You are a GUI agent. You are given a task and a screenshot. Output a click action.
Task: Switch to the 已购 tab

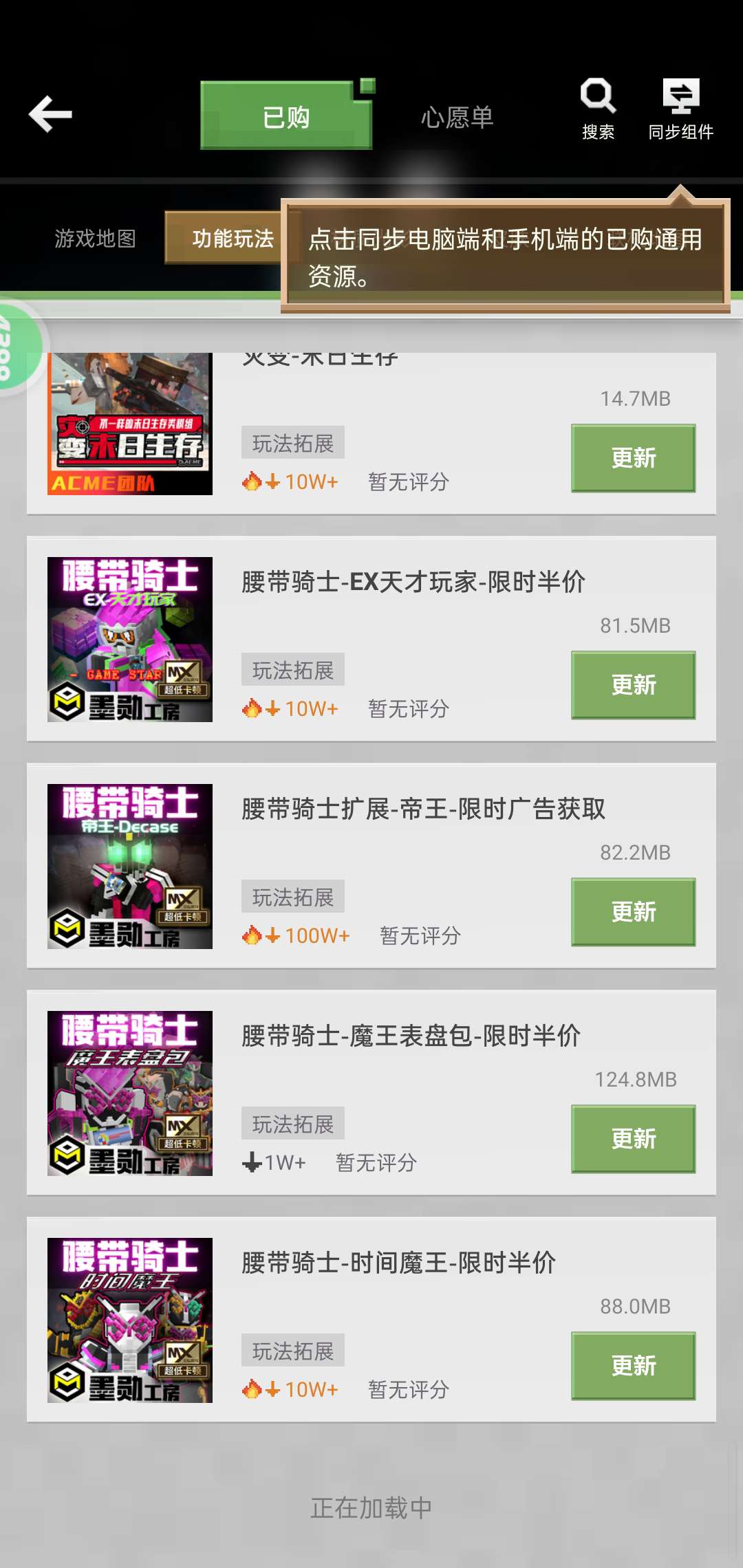286,117
